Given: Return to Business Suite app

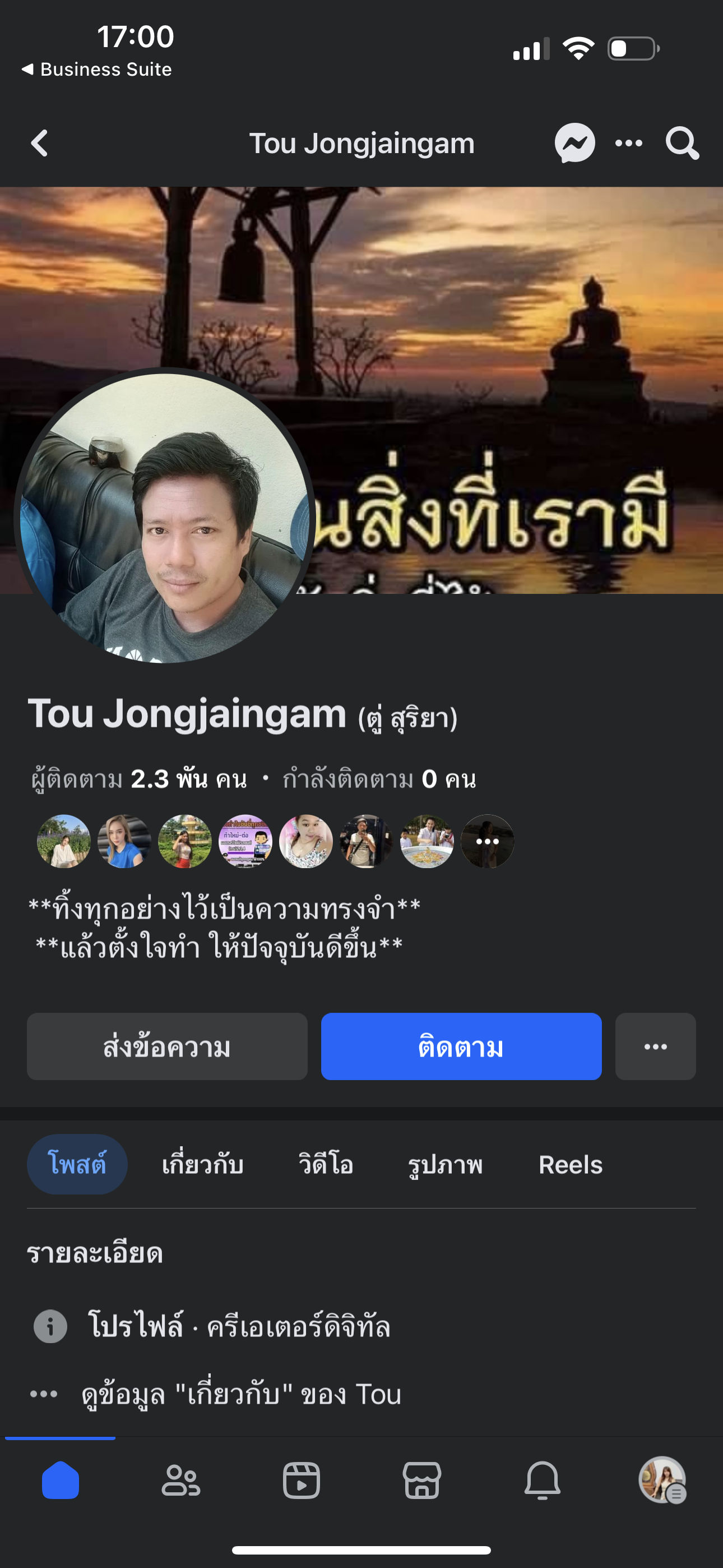Looking at the screenshot, I should [98, 70].
